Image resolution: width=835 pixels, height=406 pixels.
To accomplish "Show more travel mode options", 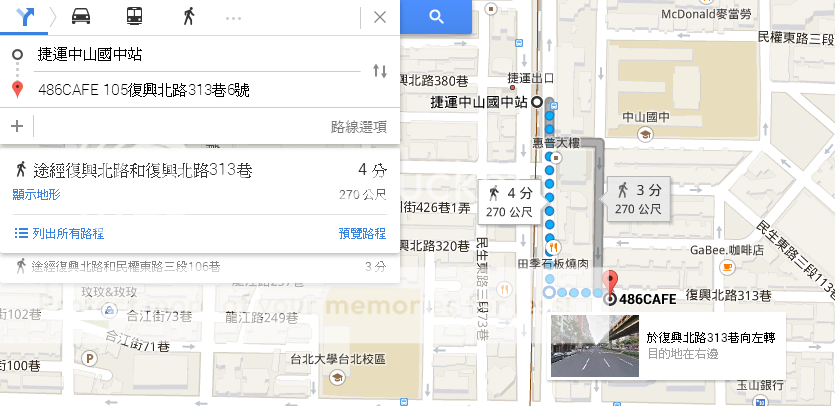I will 234,17.
